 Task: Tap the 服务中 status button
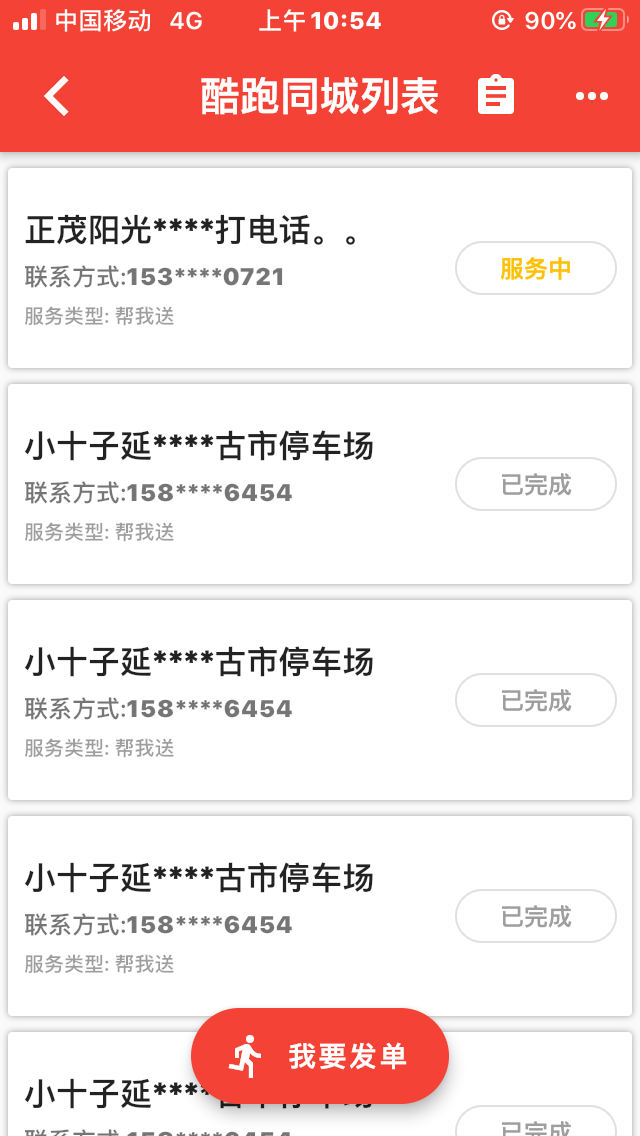pyautogui.click(x=535, y=268)
